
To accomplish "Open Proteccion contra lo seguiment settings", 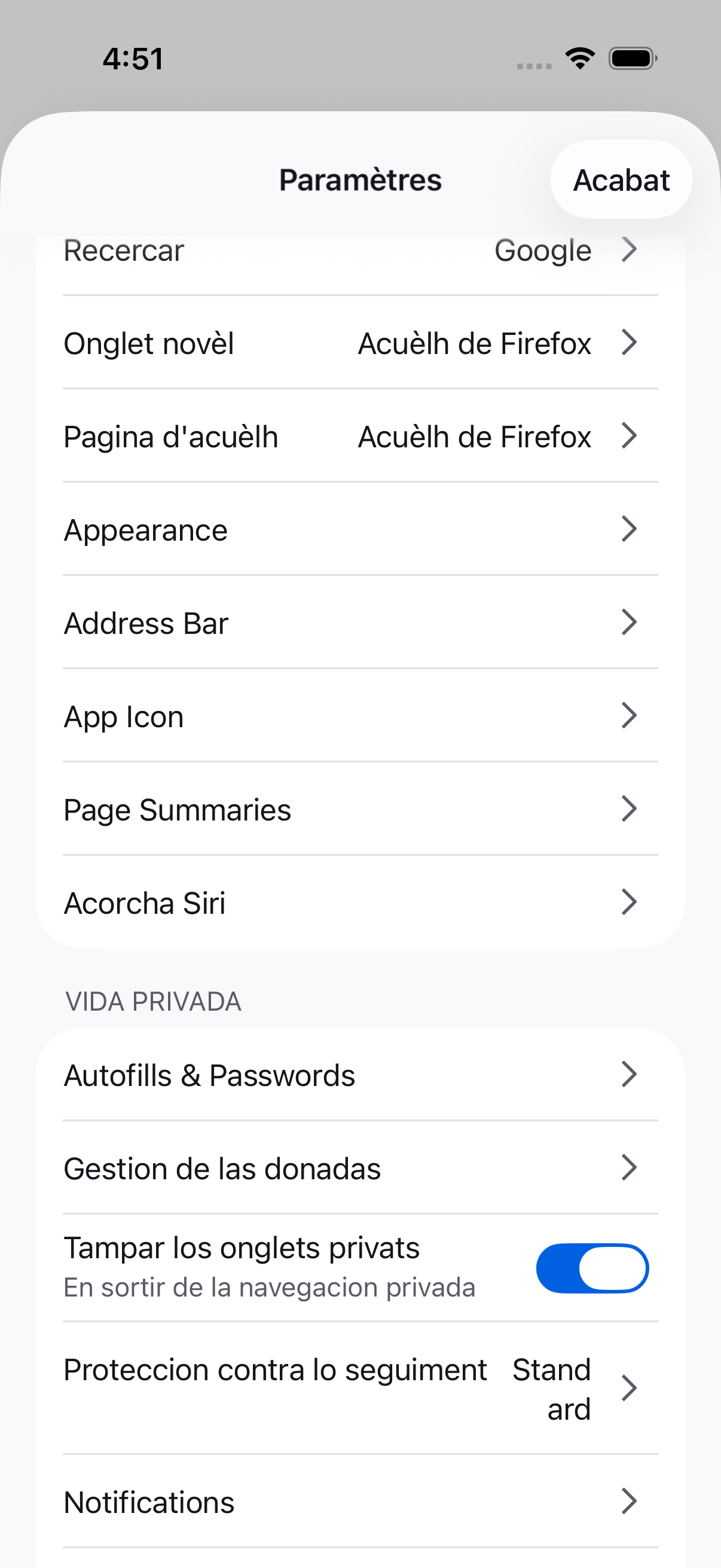I will pyautogui.click(x=360, y=1389).
